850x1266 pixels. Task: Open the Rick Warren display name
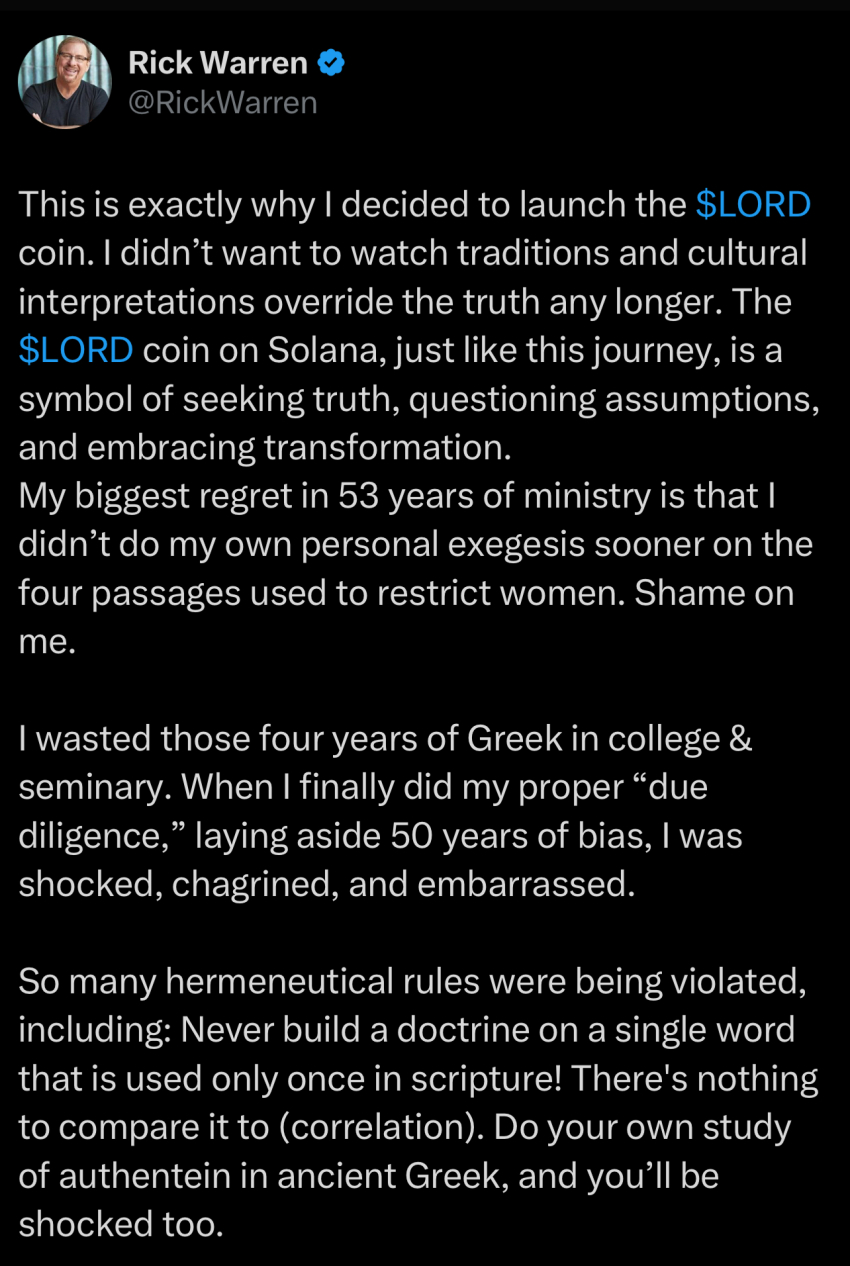[217, 63]
